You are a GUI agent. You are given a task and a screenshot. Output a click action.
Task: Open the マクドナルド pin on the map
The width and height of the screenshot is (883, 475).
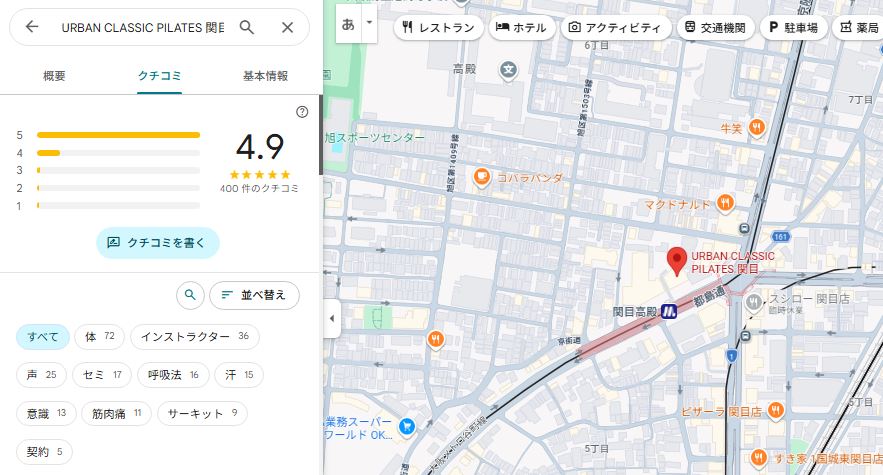pos(726,204)
